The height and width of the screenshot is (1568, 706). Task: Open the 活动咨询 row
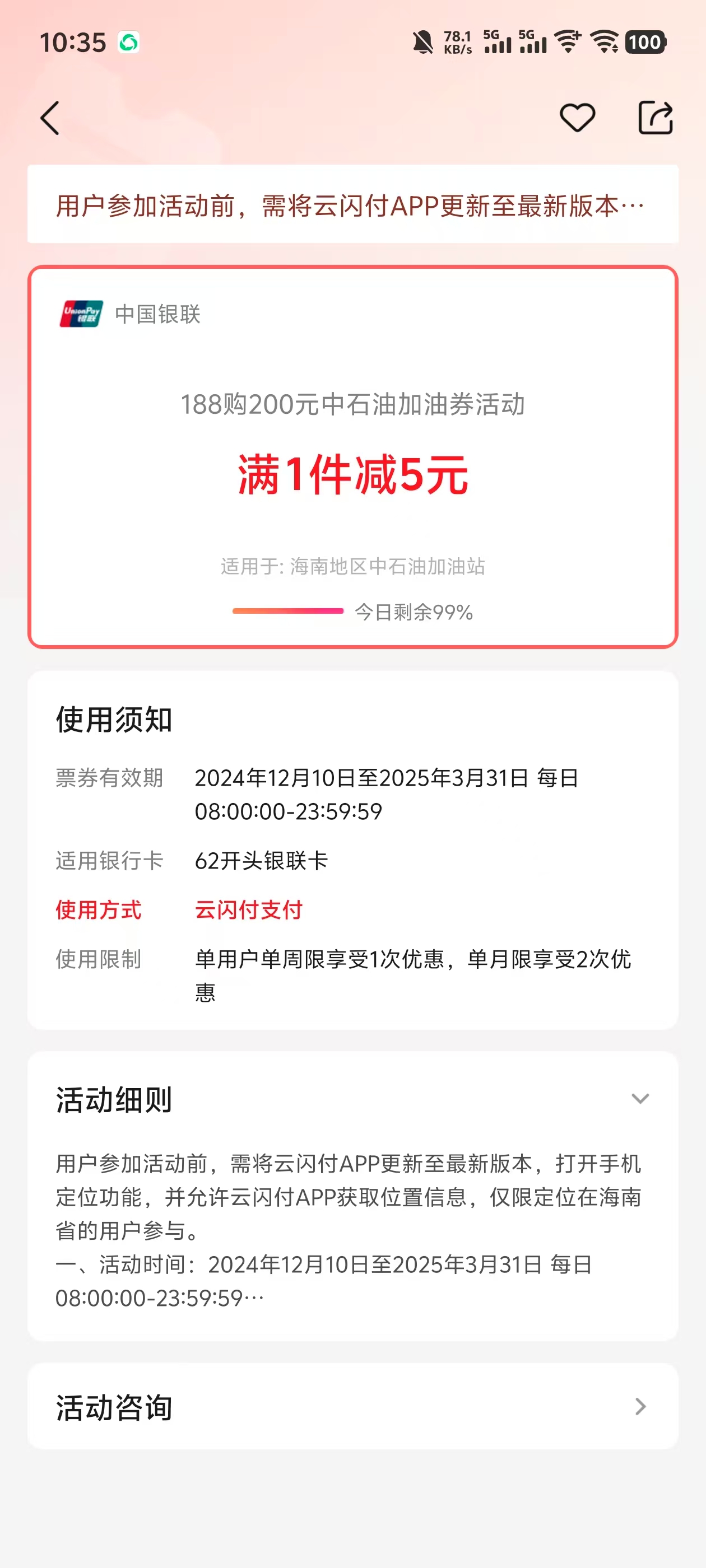tap(352, 1406)
